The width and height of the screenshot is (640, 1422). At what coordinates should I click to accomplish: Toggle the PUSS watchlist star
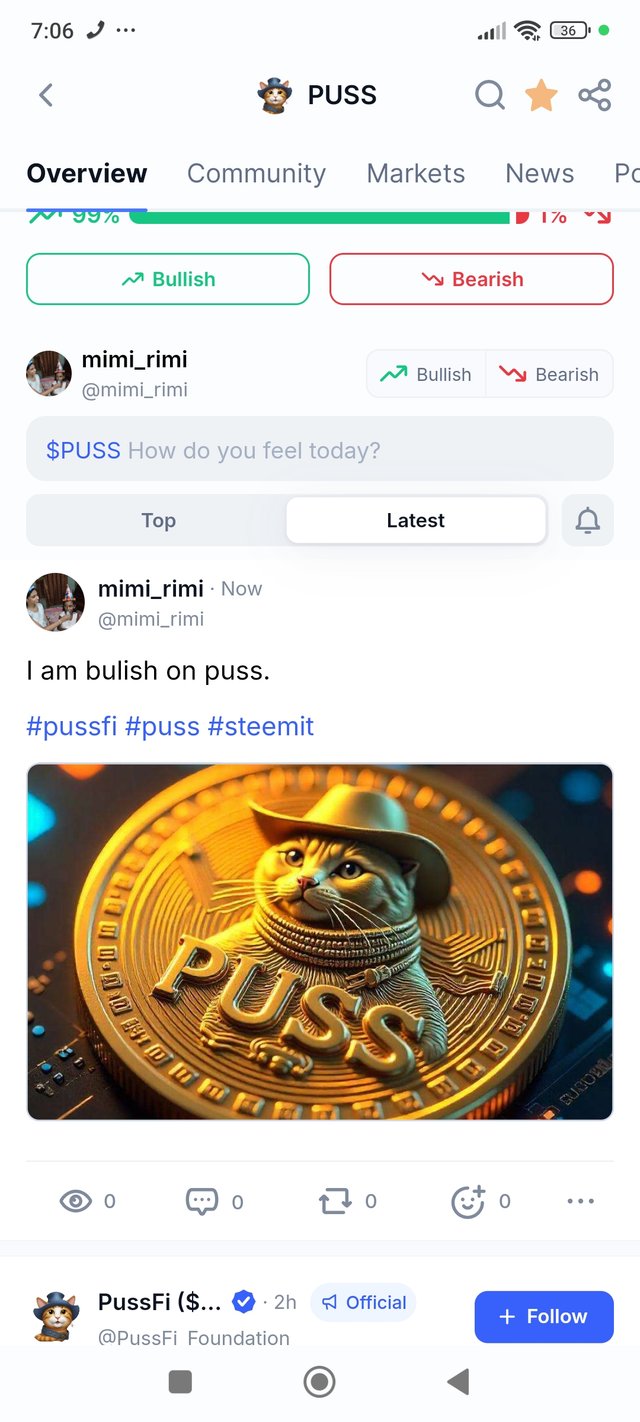tap(541, 95)
